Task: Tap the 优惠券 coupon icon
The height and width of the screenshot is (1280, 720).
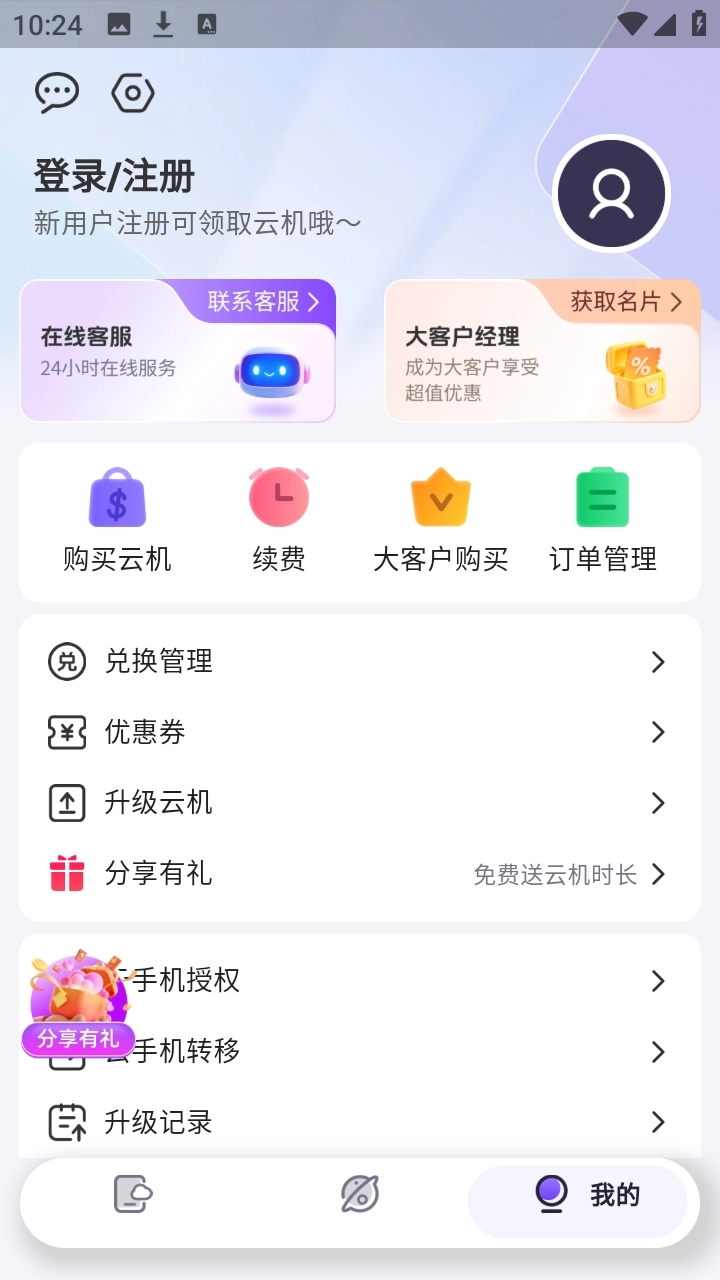Action: tap(65, 731)
